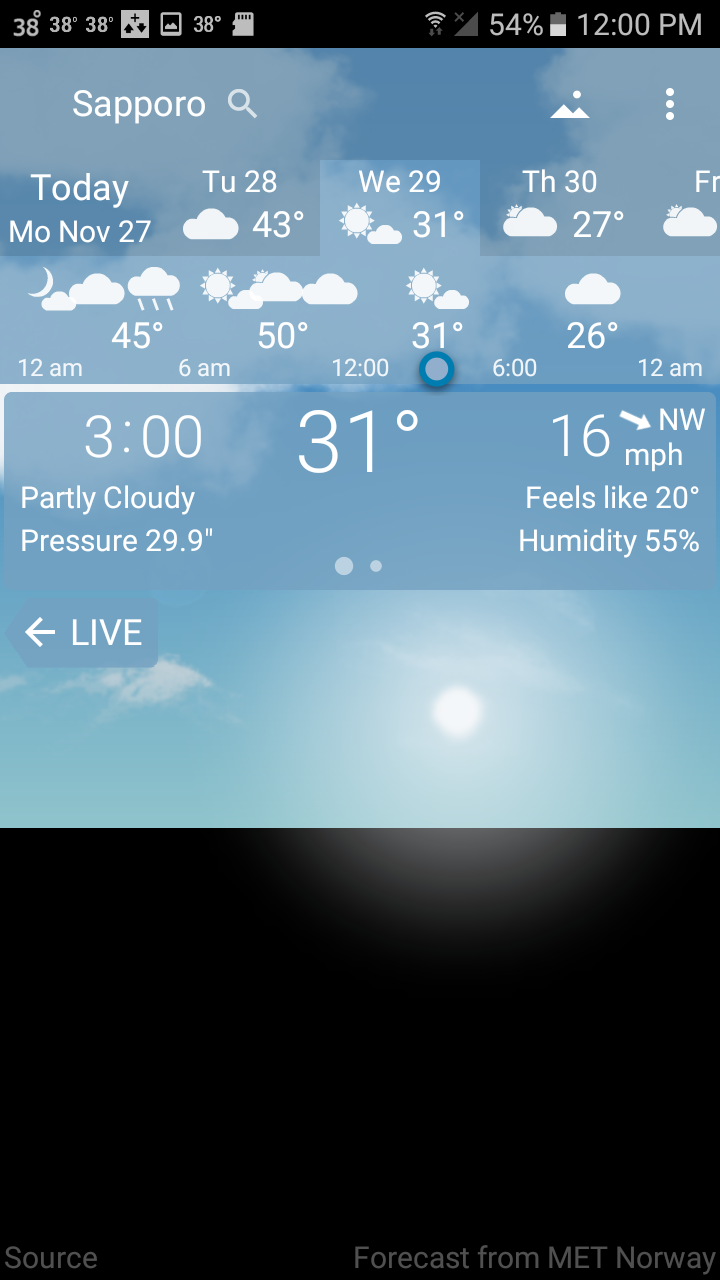Viewport: 720px width, 1280px height.
Task: Search for a city next to Sapporo
Action: (x=243, y=104)
